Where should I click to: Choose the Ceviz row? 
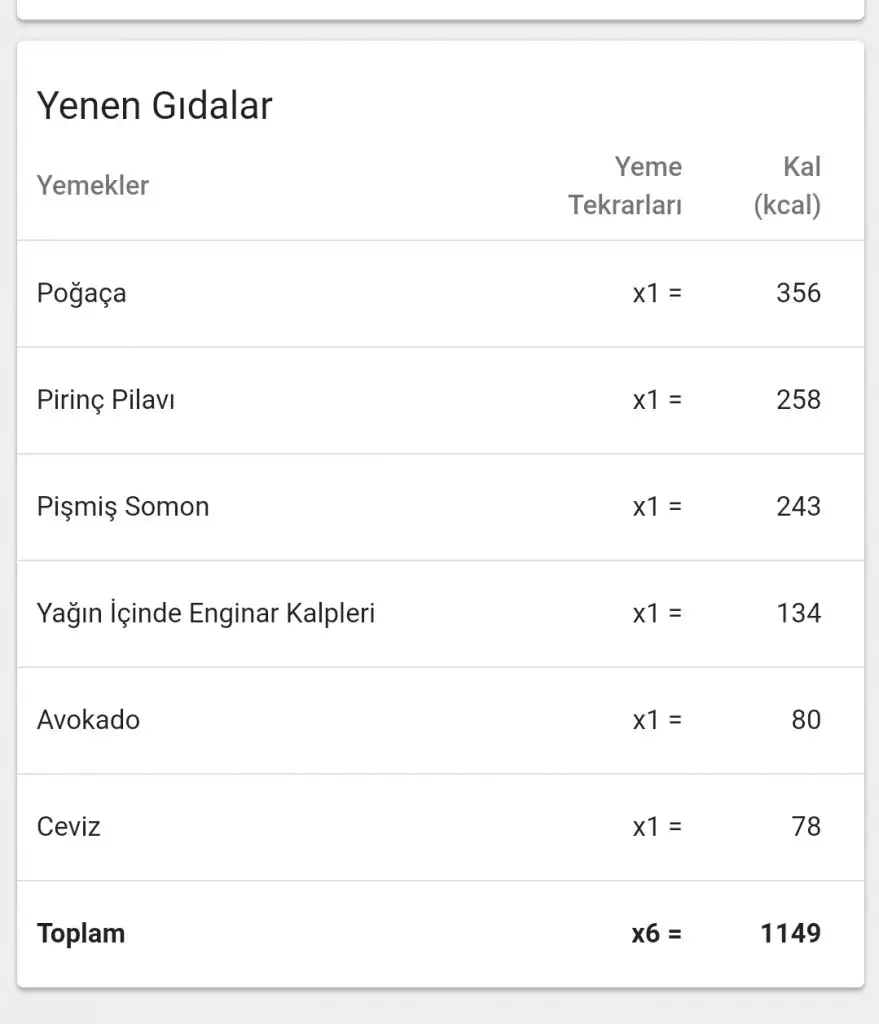(69, 827)
